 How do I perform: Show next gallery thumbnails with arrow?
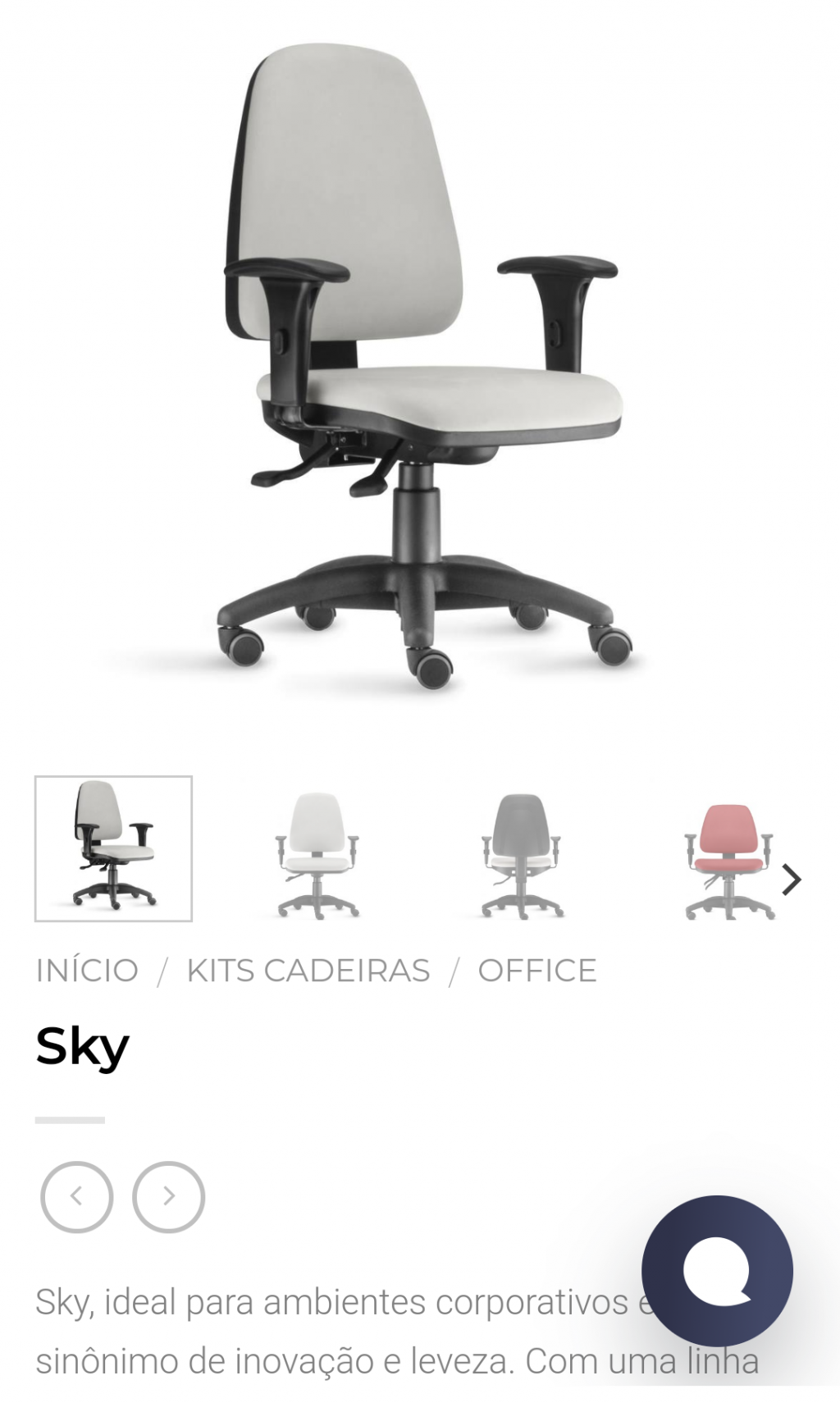[791, 880]
